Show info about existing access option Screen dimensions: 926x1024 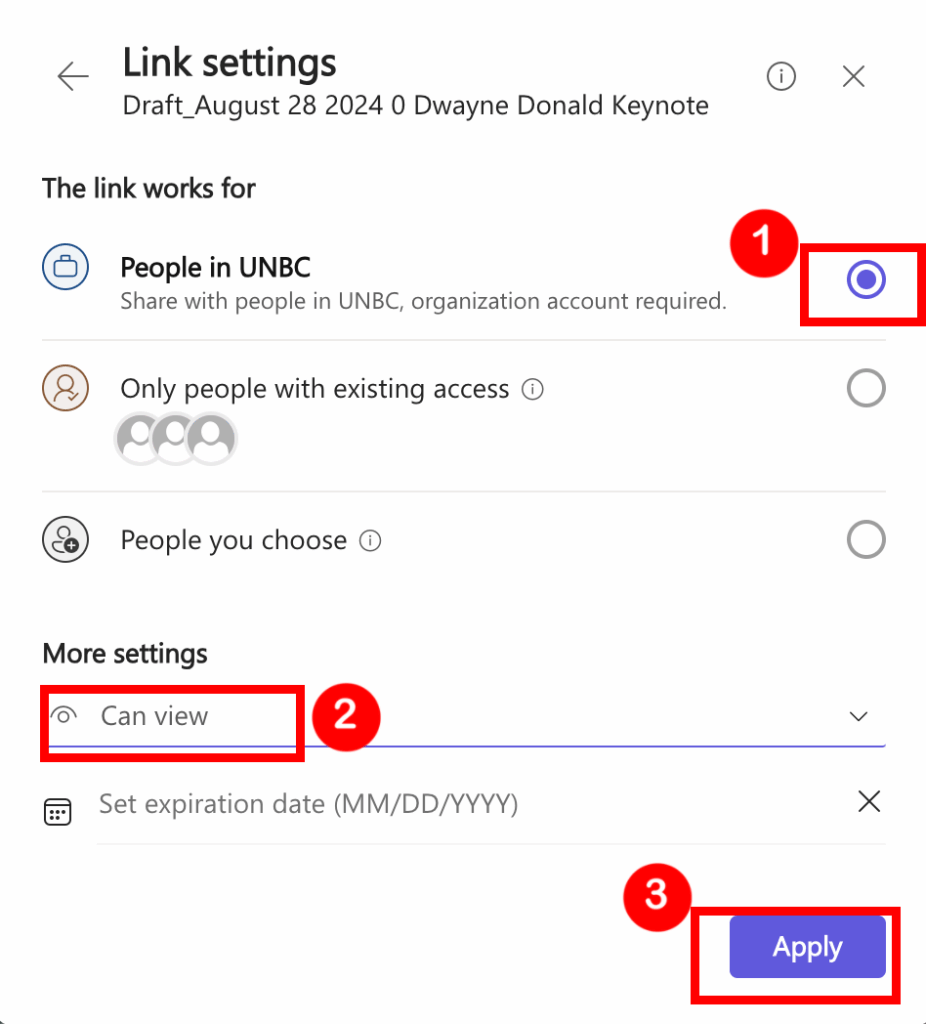point(533,389)
